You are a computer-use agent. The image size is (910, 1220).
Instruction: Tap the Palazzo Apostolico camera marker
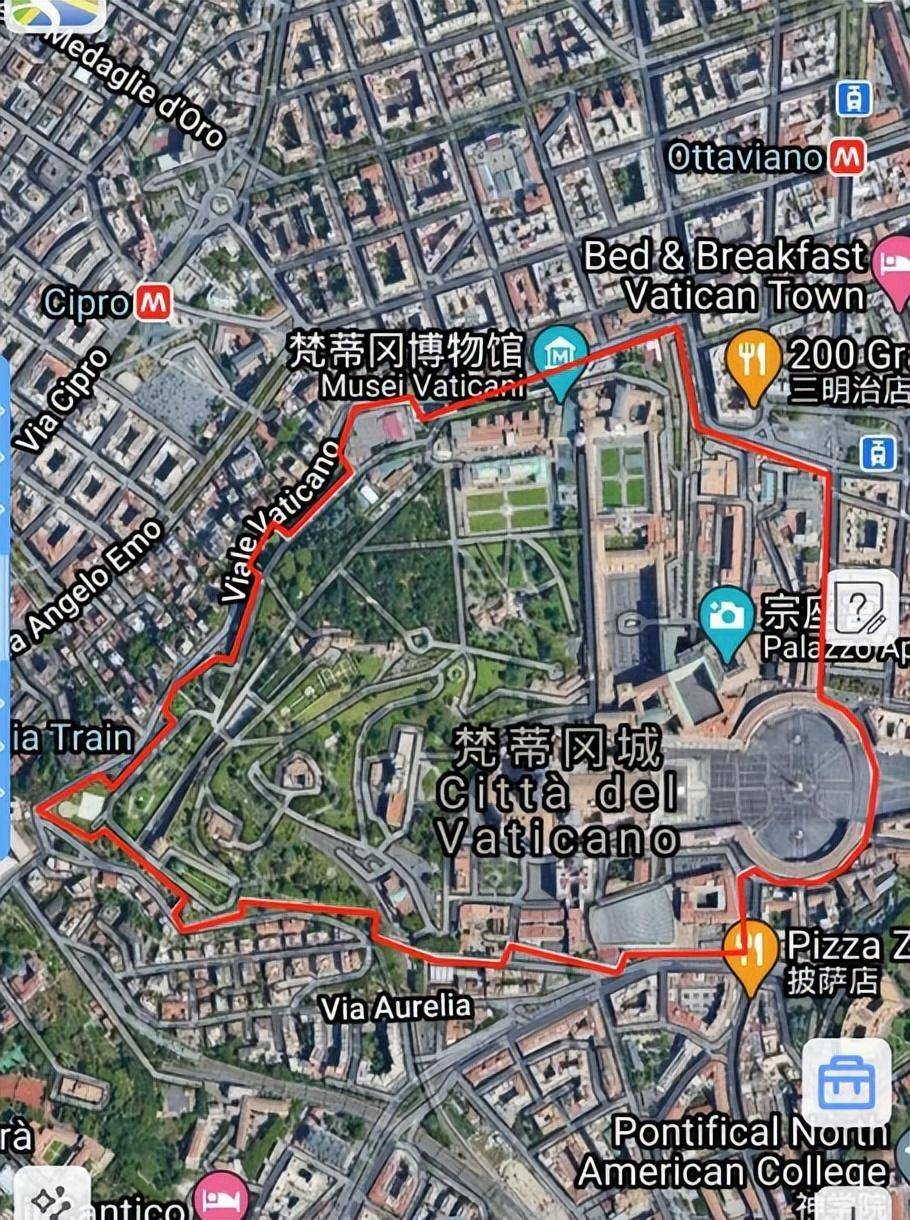pyautogui.click(x=727, y=616)
